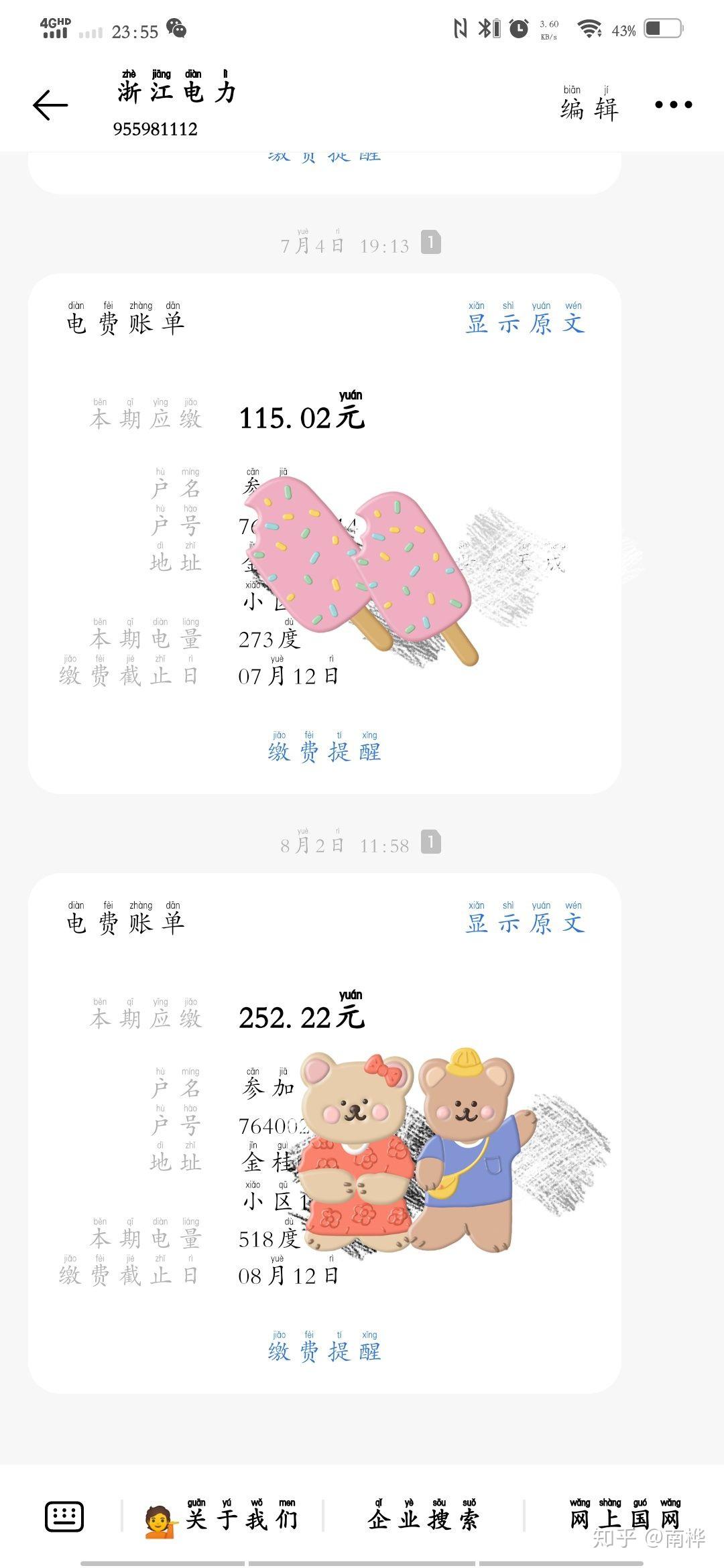Viewport: 724px width, 1568px height.
Task: Switch to the keyboard input icon
Action: [x=64, y=1516]
